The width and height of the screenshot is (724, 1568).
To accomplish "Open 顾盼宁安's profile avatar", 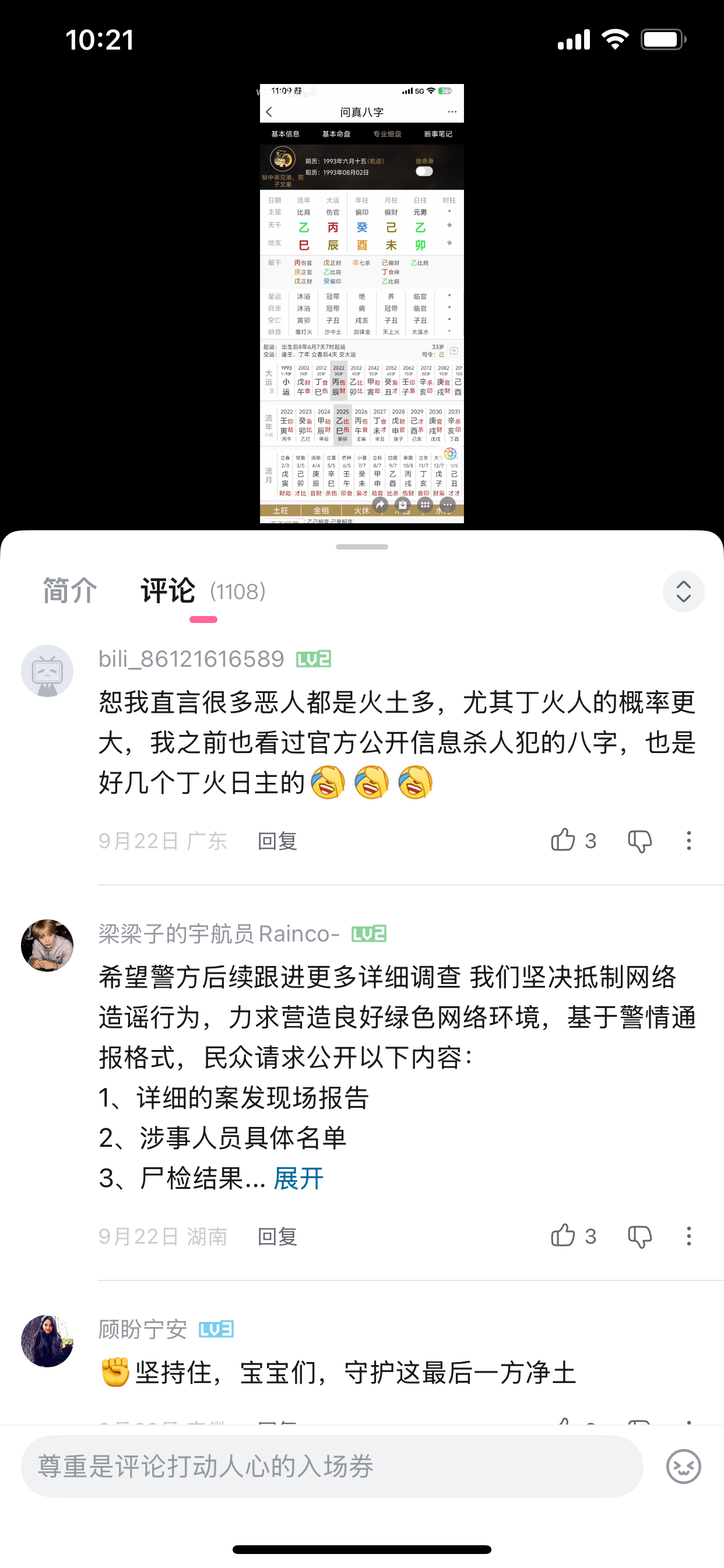I will coord(47,1341).
